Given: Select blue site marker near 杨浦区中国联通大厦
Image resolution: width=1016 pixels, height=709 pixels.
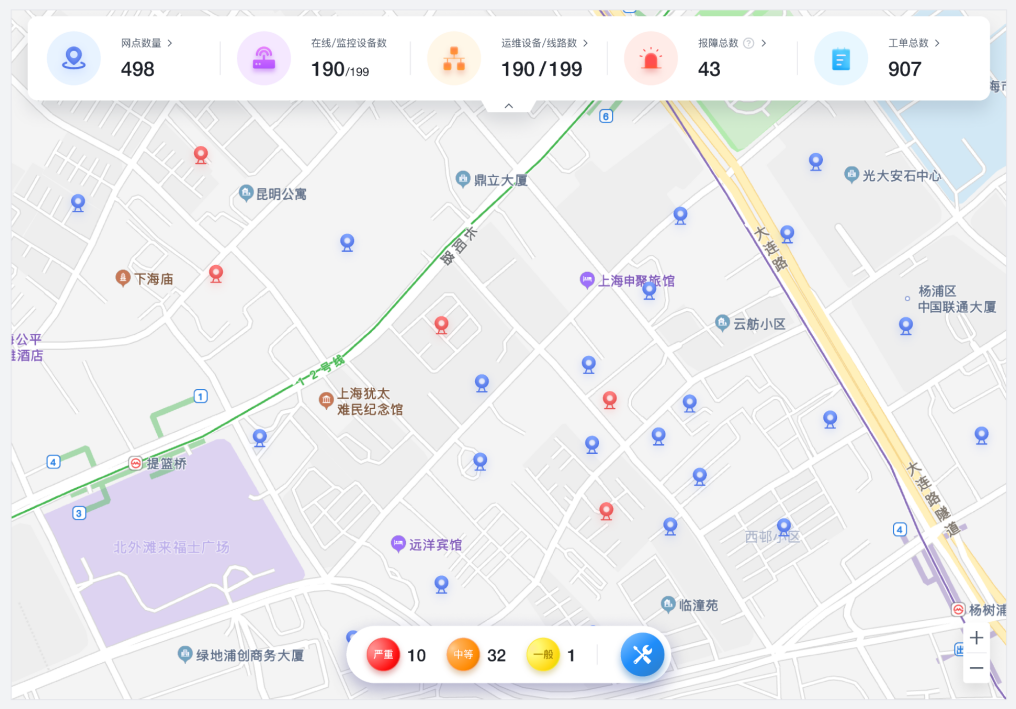Looking at the screenshot, I should pyautogui.click(x=905, y=325).
